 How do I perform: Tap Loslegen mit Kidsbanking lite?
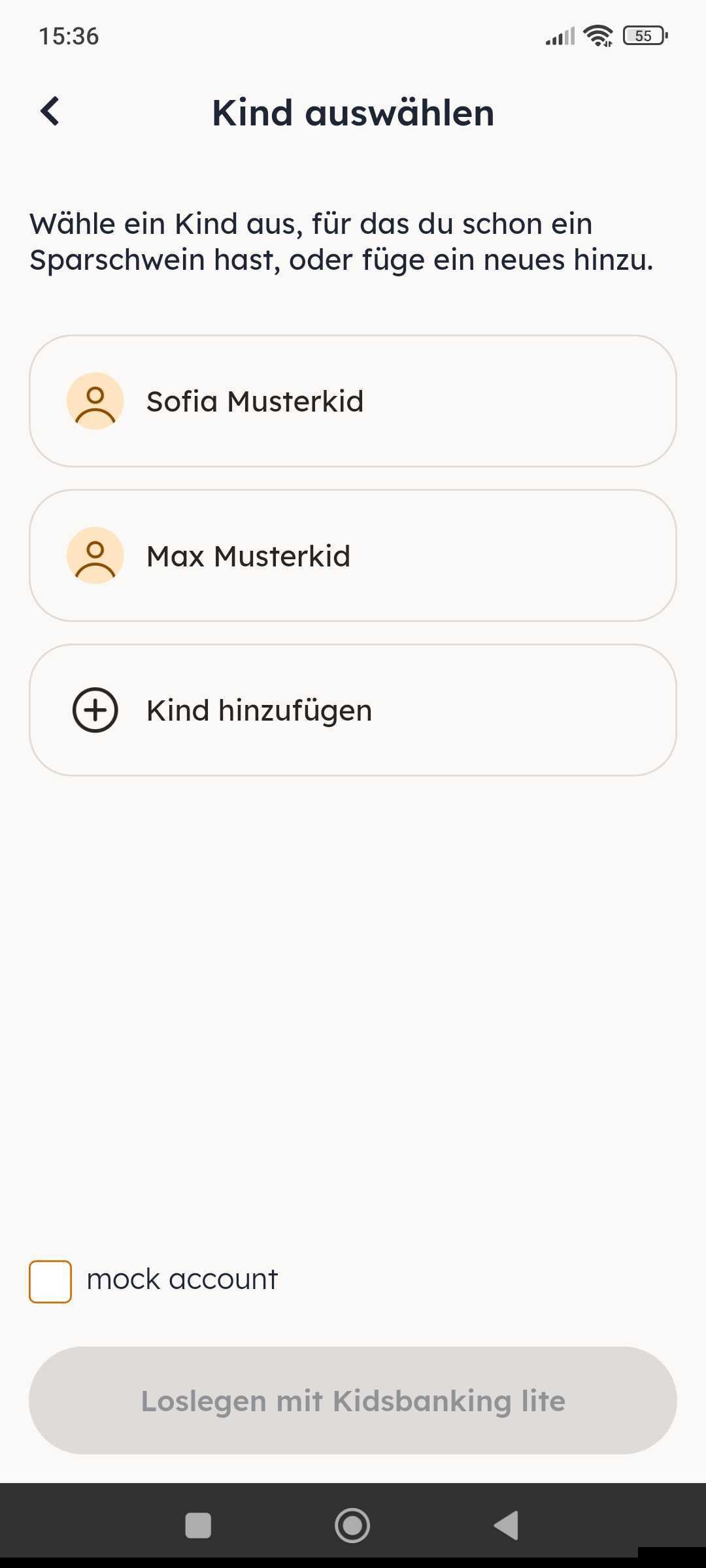point(353,1401)
